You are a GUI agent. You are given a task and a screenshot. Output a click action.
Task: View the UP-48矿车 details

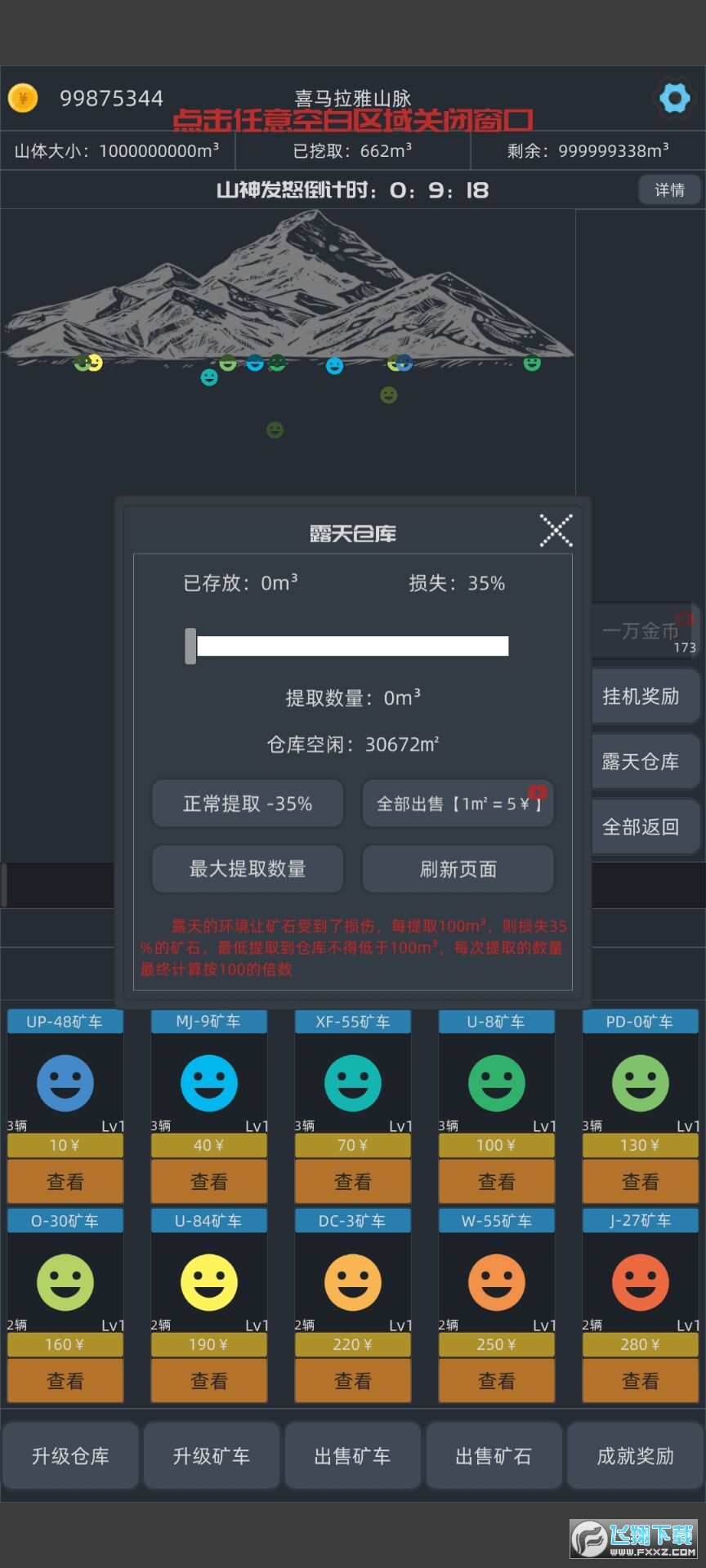pyautogui.click(x=65, y=1181)
